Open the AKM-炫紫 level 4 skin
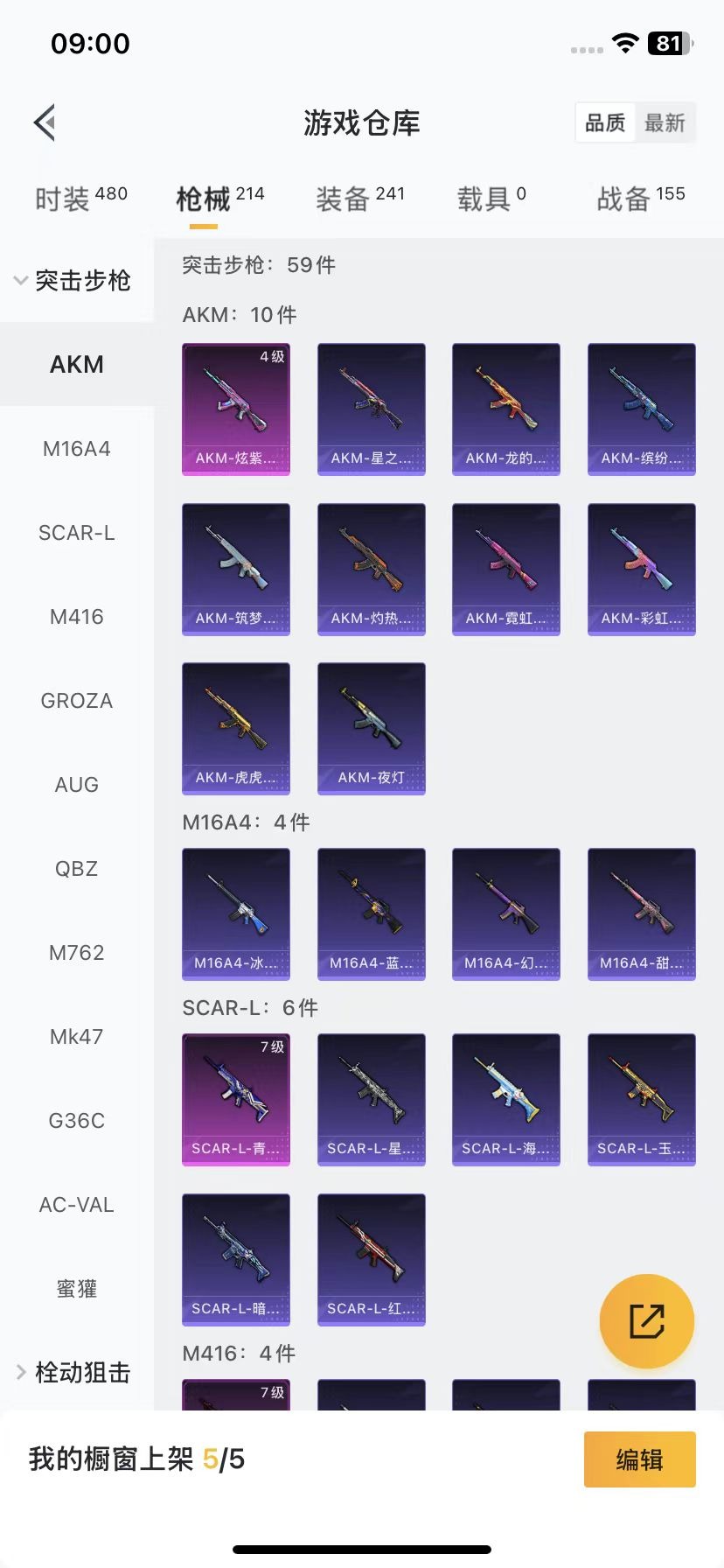The width and height of the screenshot is (724, 1568). [236, 409]
